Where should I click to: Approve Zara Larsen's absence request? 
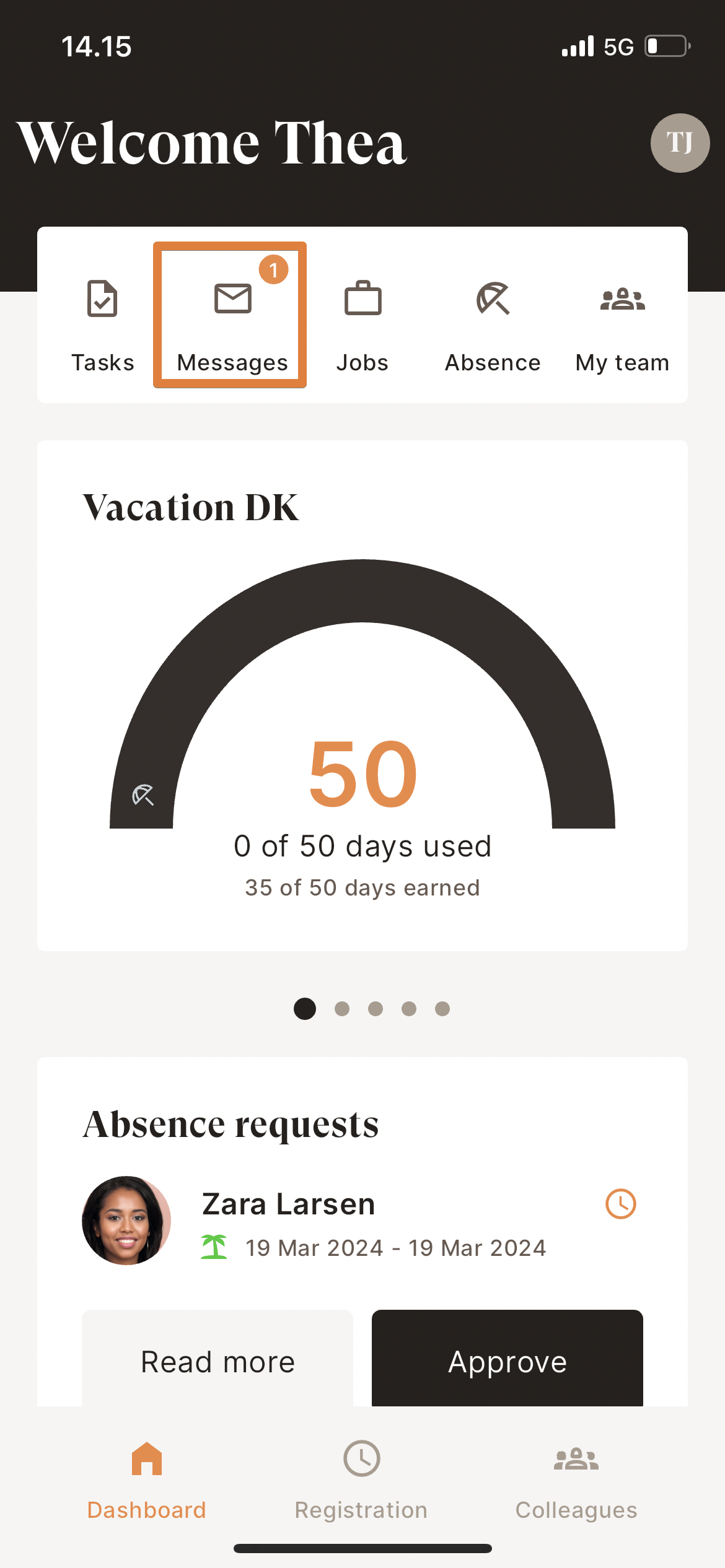(x=507, y=1361)
